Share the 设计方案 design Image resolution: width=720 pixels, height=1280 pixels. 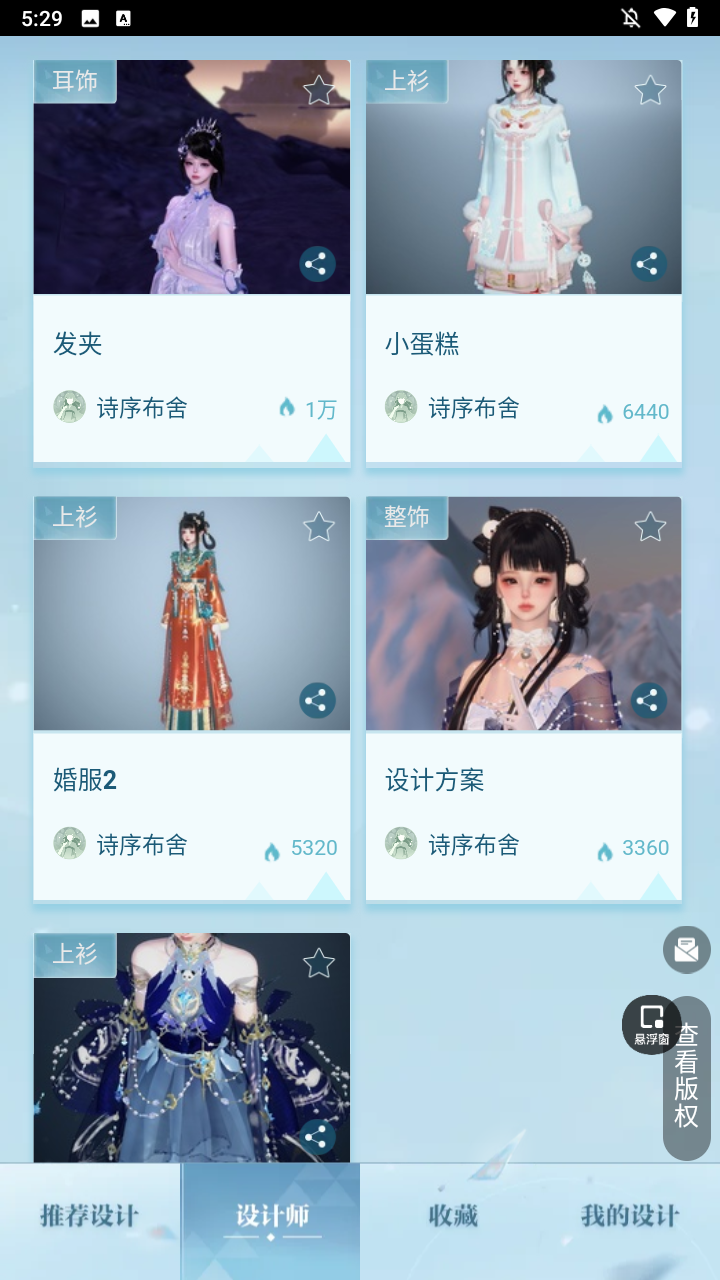click(x=649, y=700)
